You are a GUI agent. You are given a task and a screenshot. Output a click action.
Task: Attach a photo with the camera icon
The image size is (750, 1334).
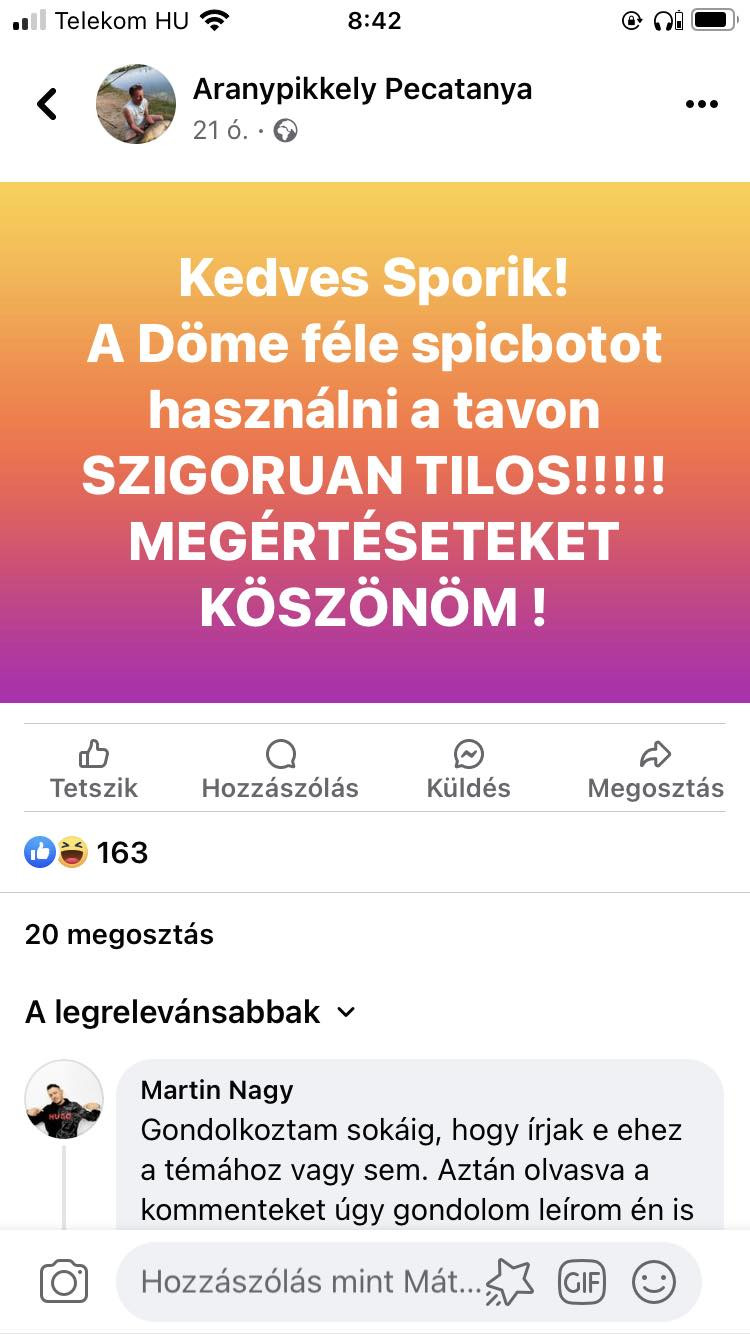coord(64,1282)
